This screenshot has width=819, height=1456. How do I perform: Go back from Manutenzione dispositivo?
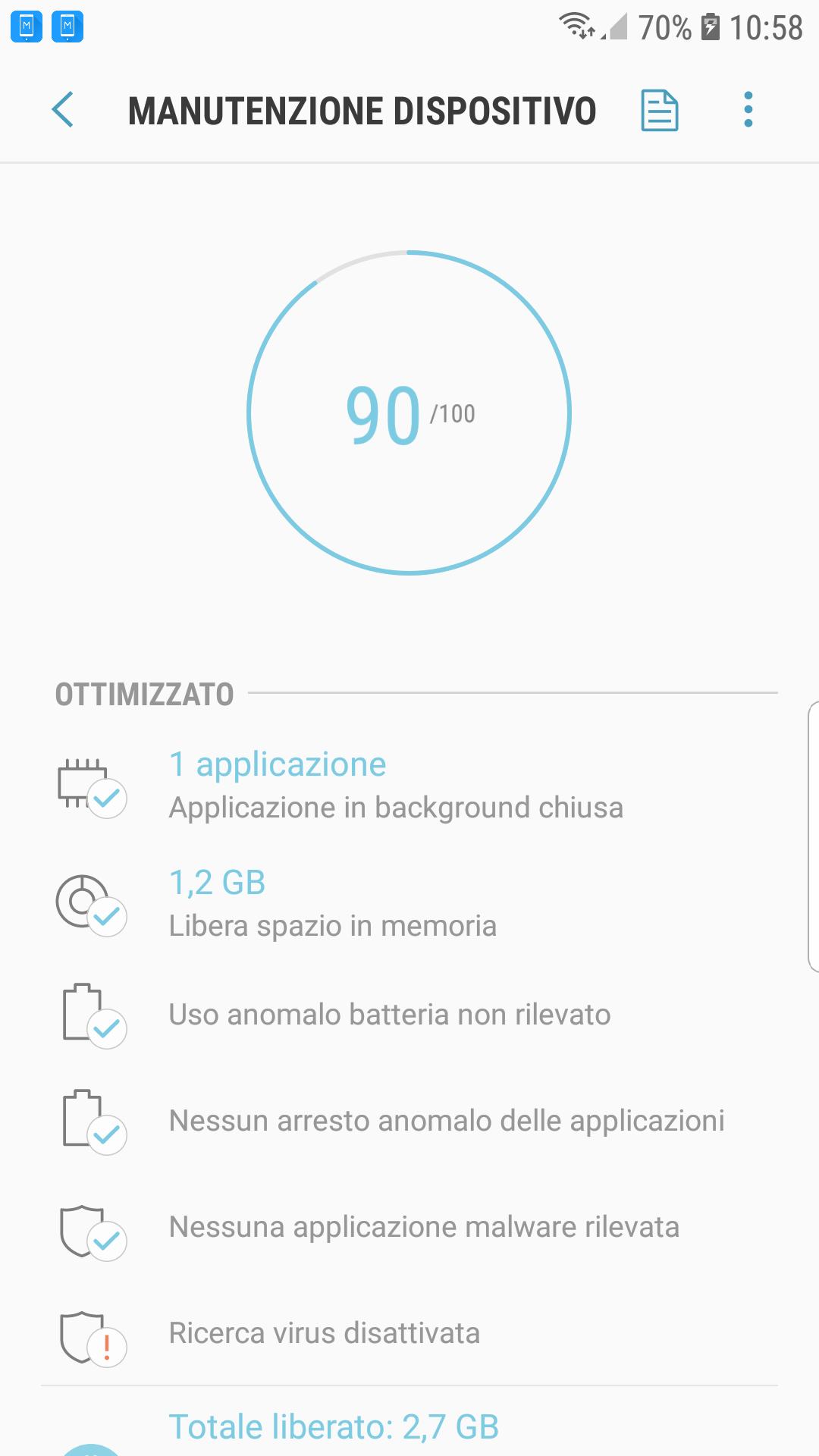[x=63, y=110]
